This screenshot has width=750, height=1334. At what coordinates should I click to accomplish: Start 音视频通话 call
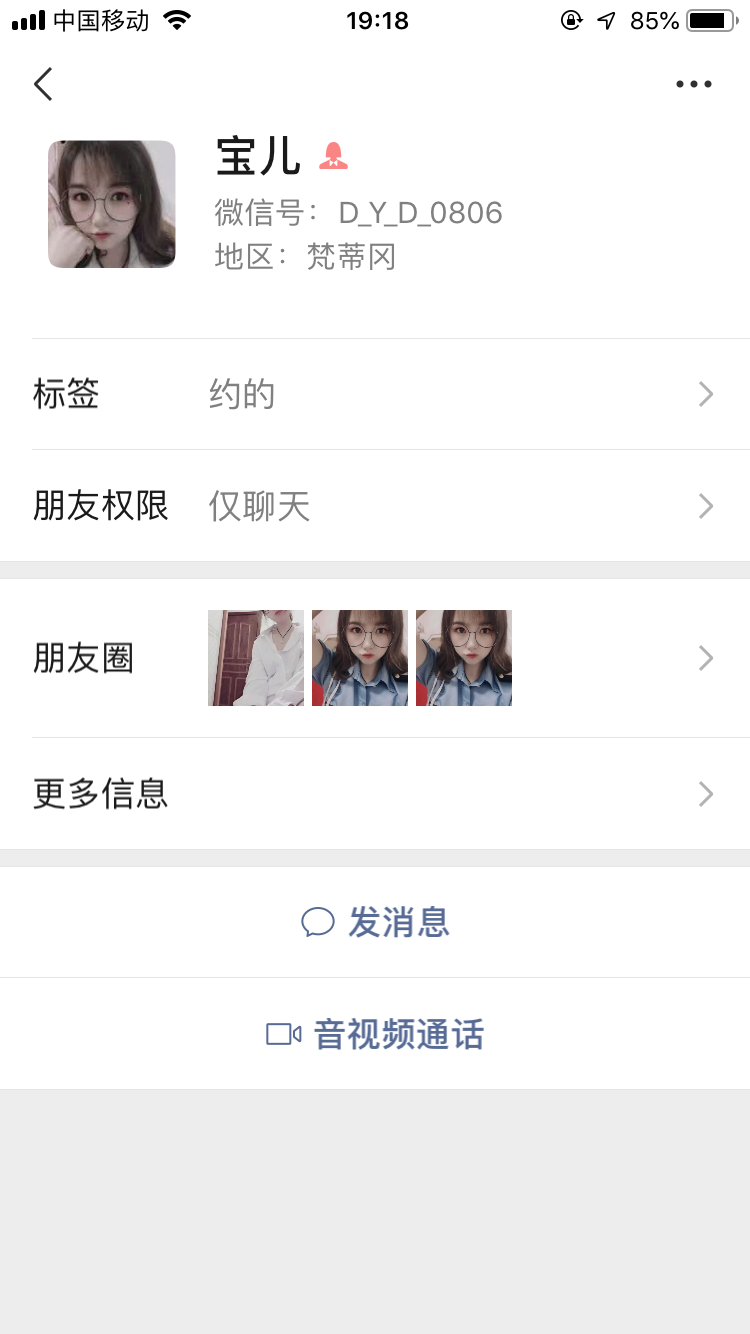tap(376, 1034)
